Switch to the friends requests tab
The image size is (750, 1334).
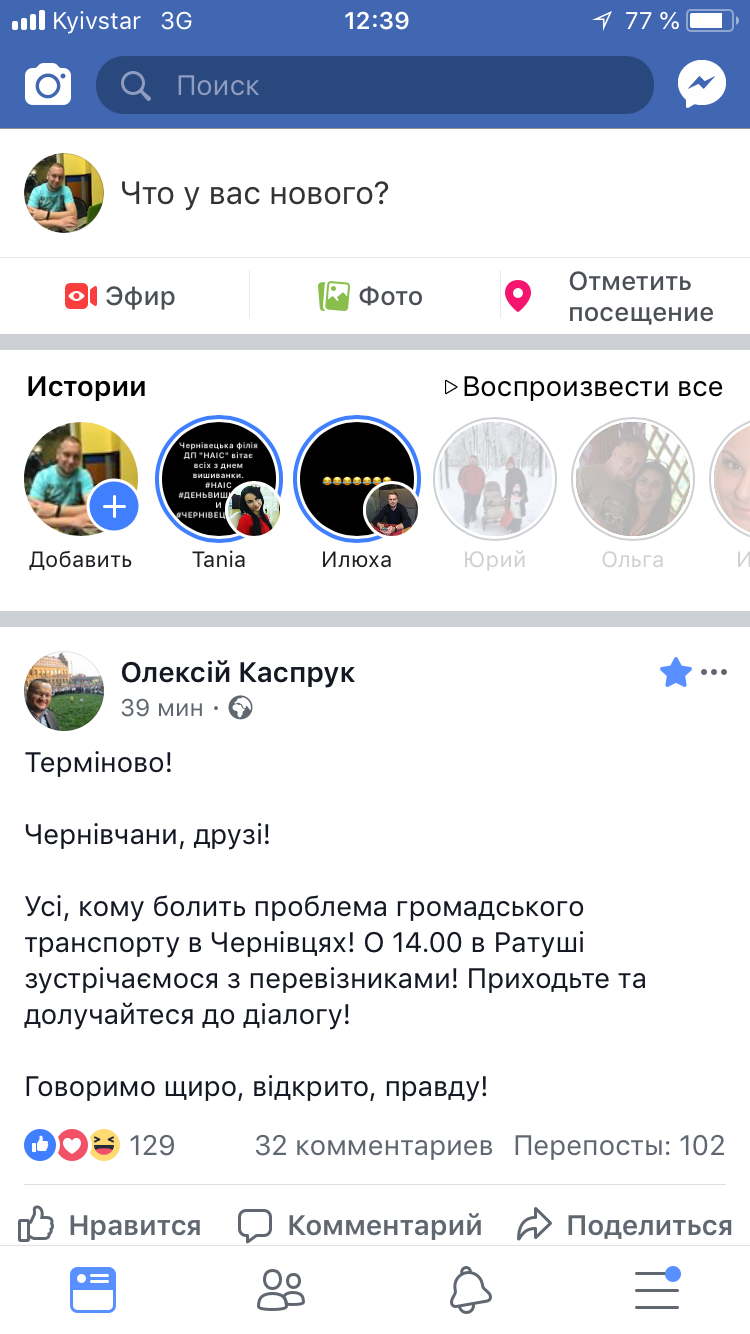click(281, 1289)
